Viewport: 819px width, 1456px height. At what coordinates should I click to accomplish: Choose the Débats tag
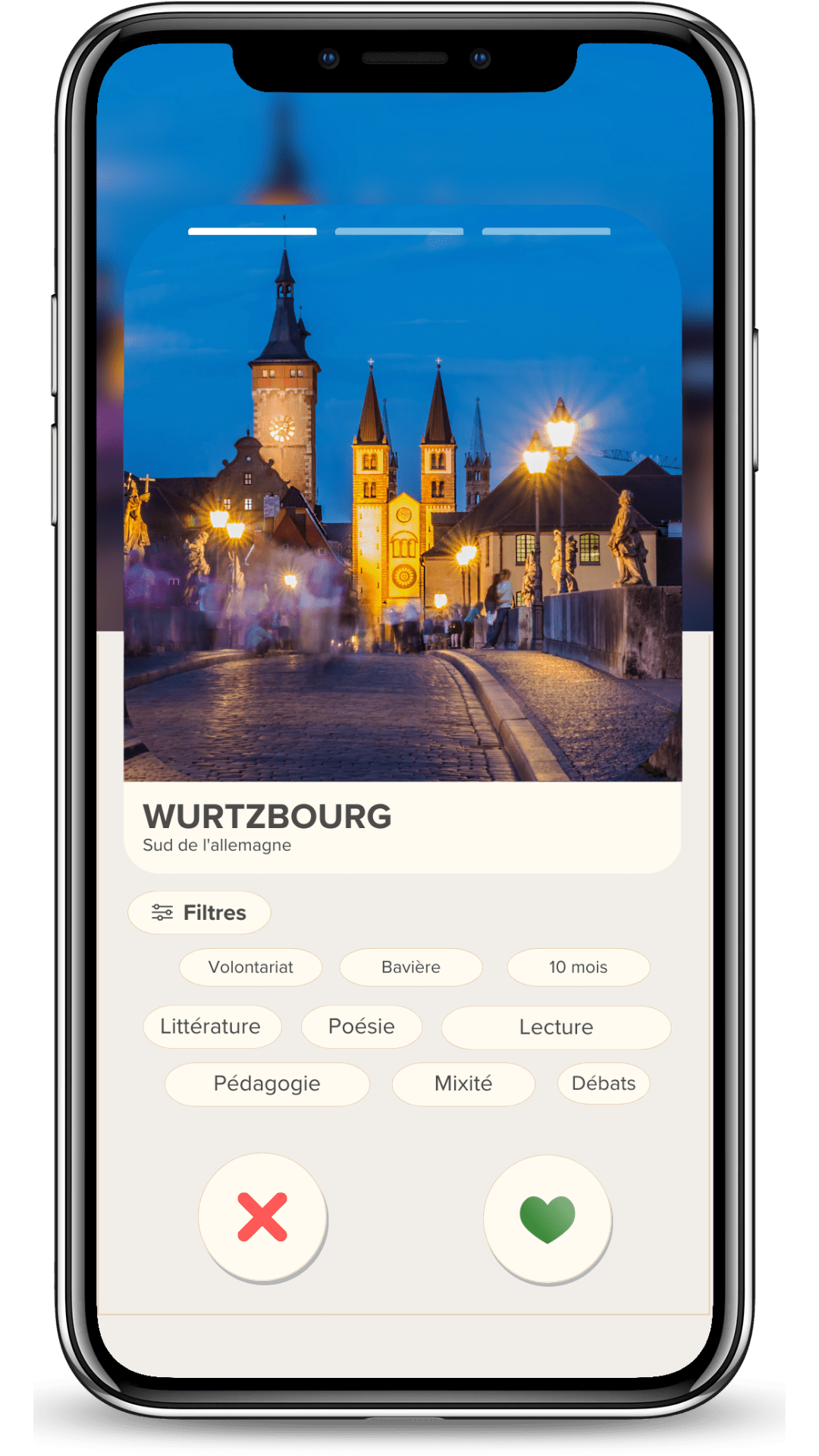[604, 1084]
